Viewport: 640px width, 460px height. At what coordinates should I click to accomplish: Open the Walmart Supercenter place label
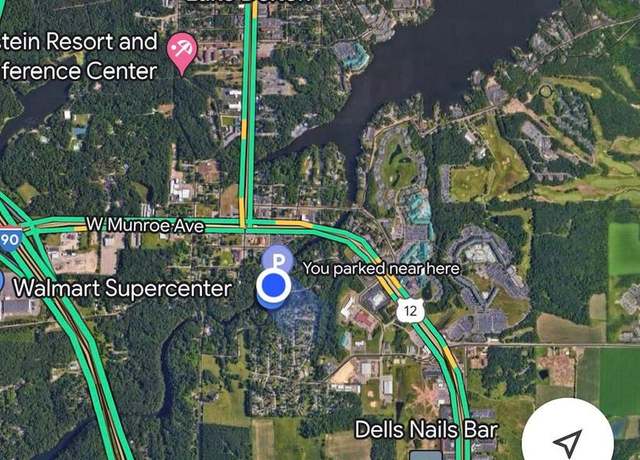tap(121, 289)
